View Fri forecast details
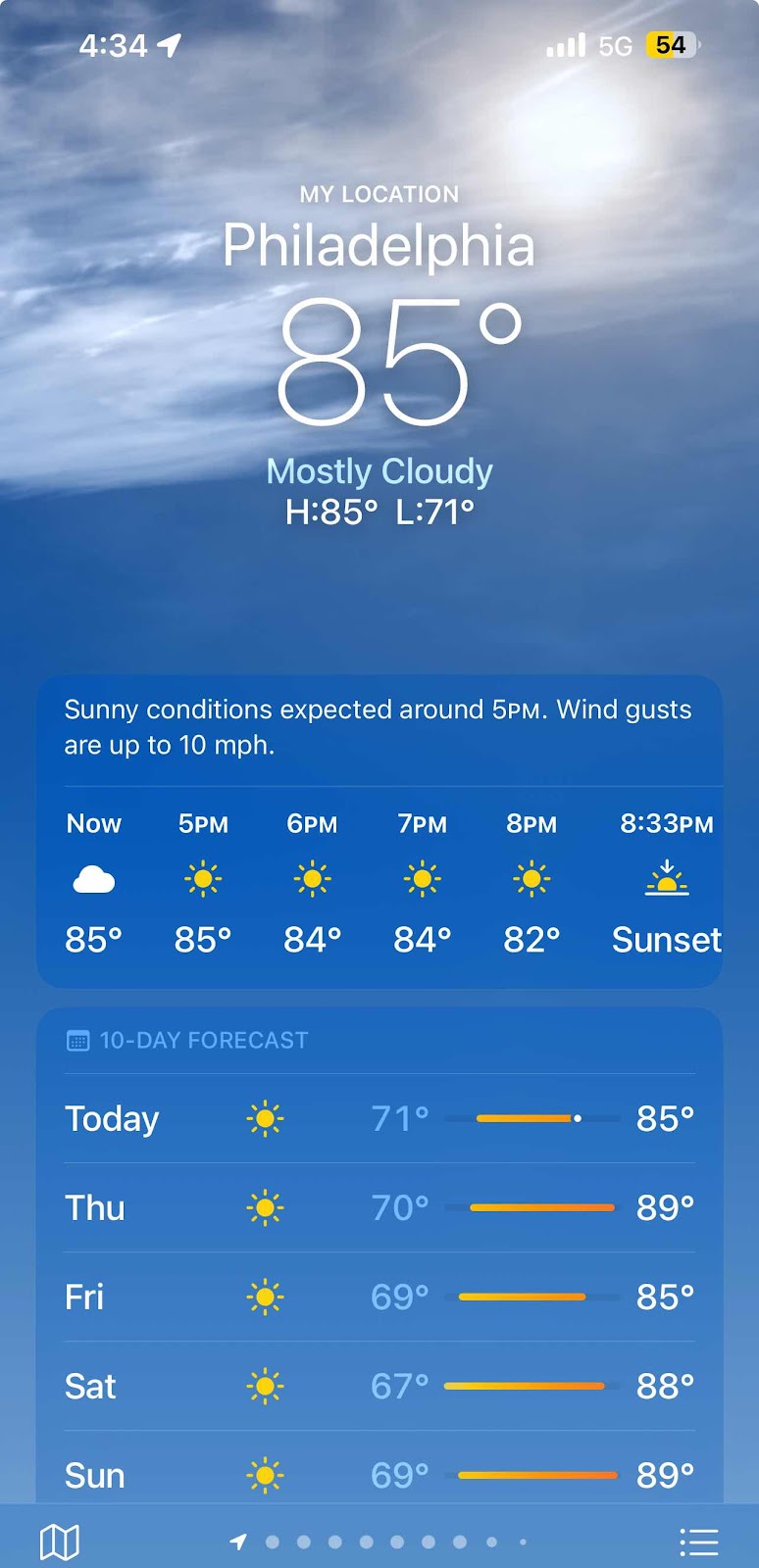The width and height of the screenshot is (759, 1568). tap(379, 1297)
